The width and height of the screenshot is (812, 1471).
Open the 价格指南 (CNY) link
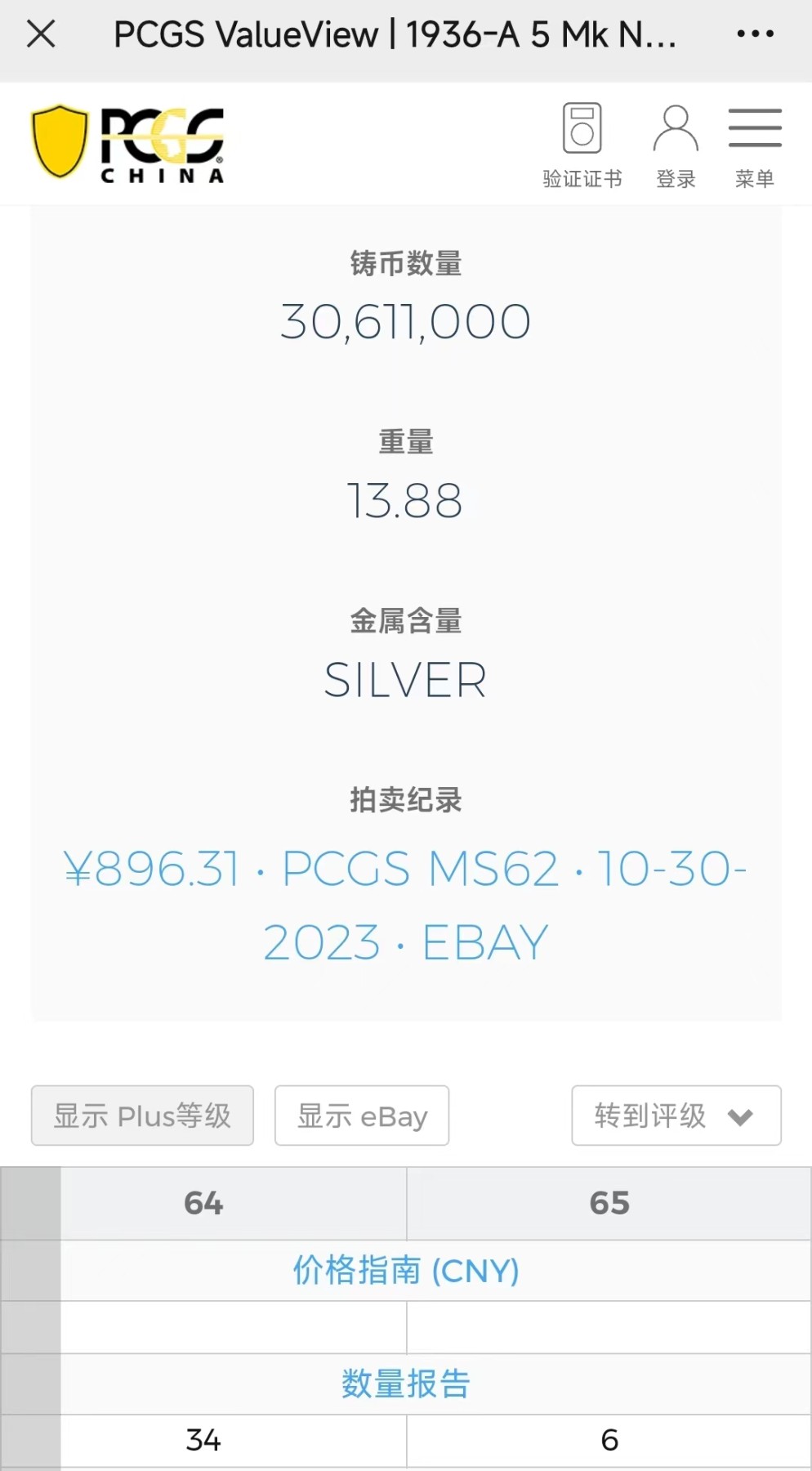(x=406, y=1271)
